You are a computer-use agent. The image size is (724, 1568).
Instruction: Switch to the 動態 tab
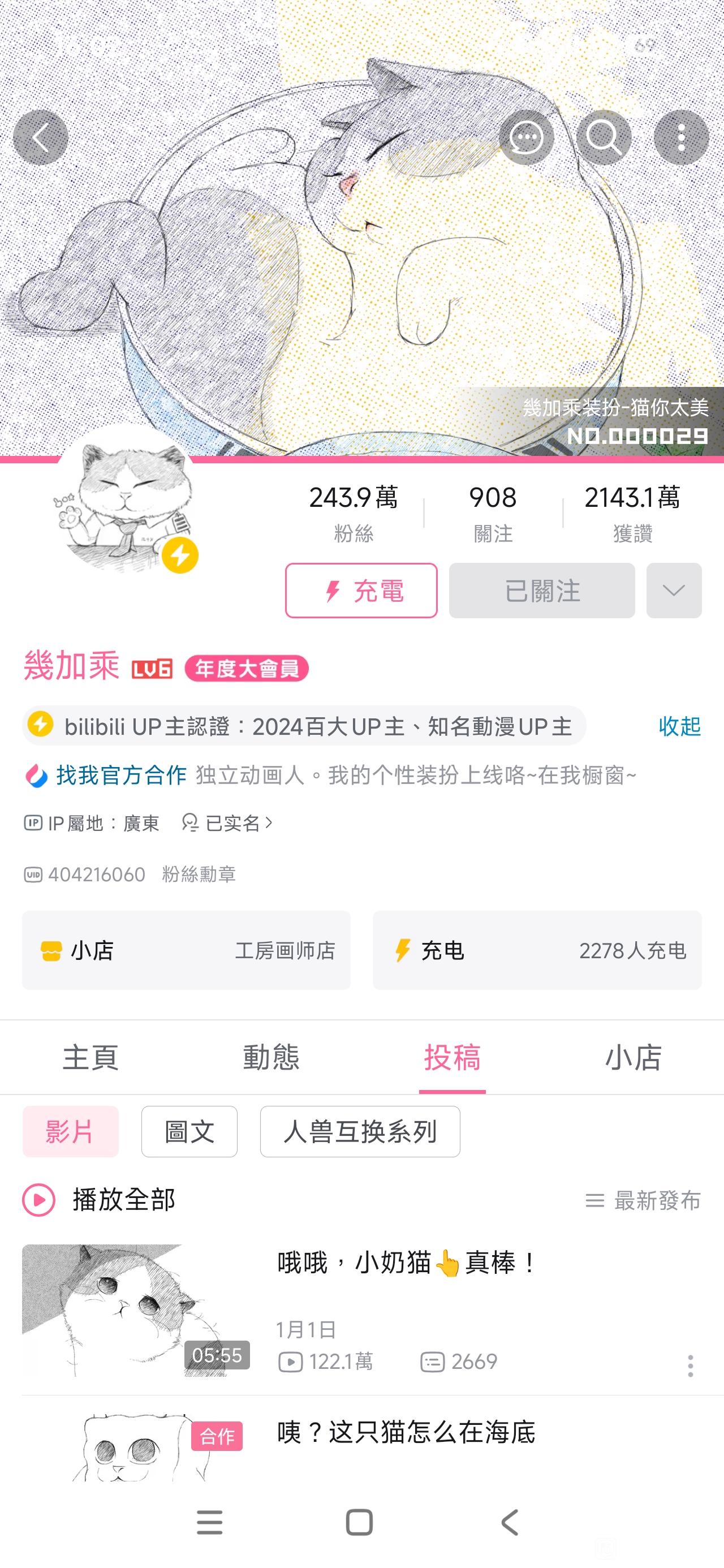(x=271, y=1057)
